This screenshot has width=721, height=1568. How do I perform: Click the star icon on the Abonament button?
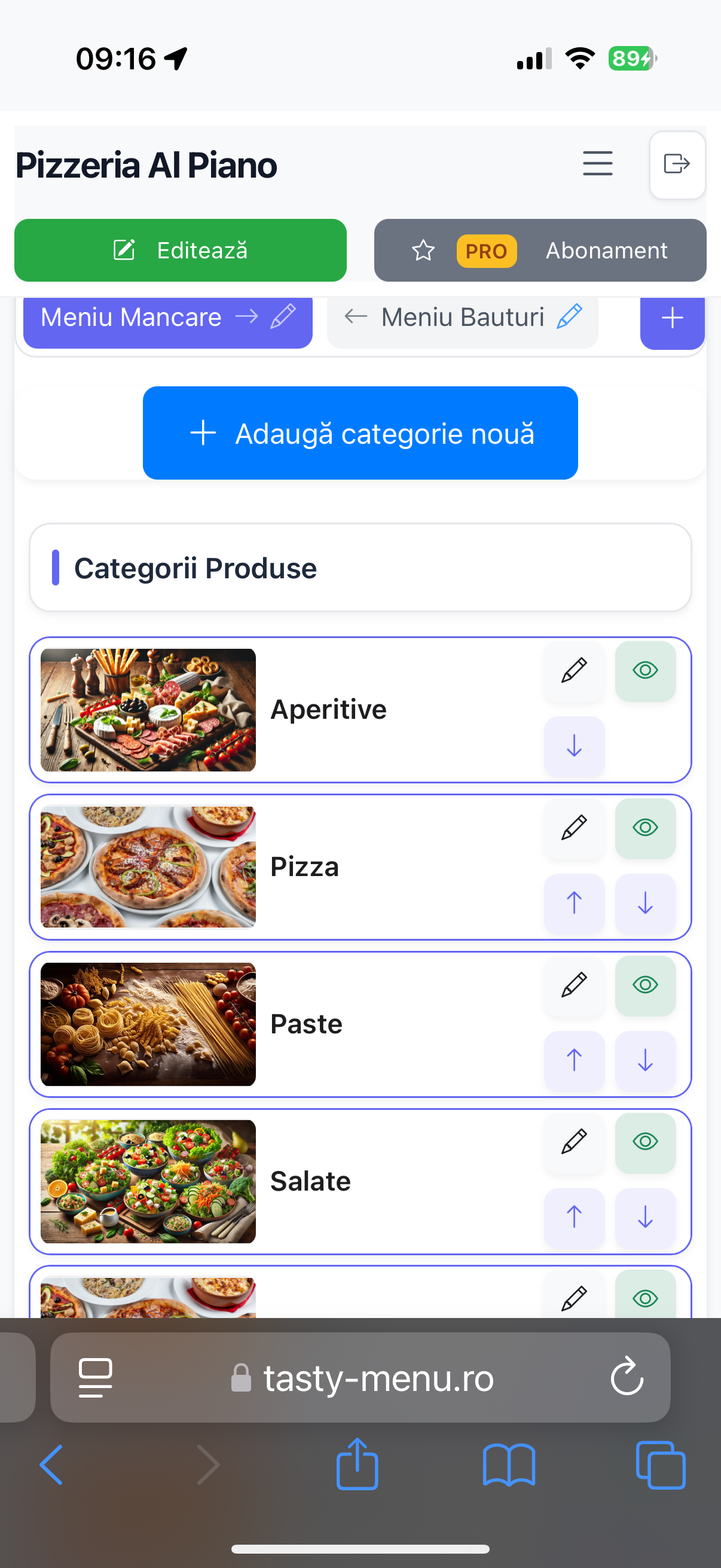coord(423,250)
